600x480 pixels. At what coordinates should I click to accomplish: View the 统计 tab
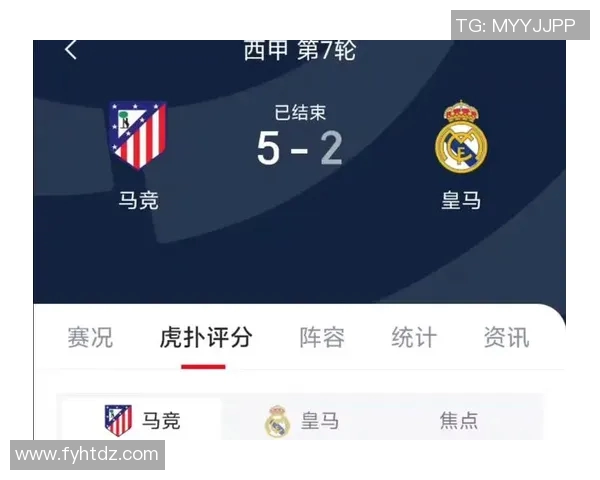413,337
